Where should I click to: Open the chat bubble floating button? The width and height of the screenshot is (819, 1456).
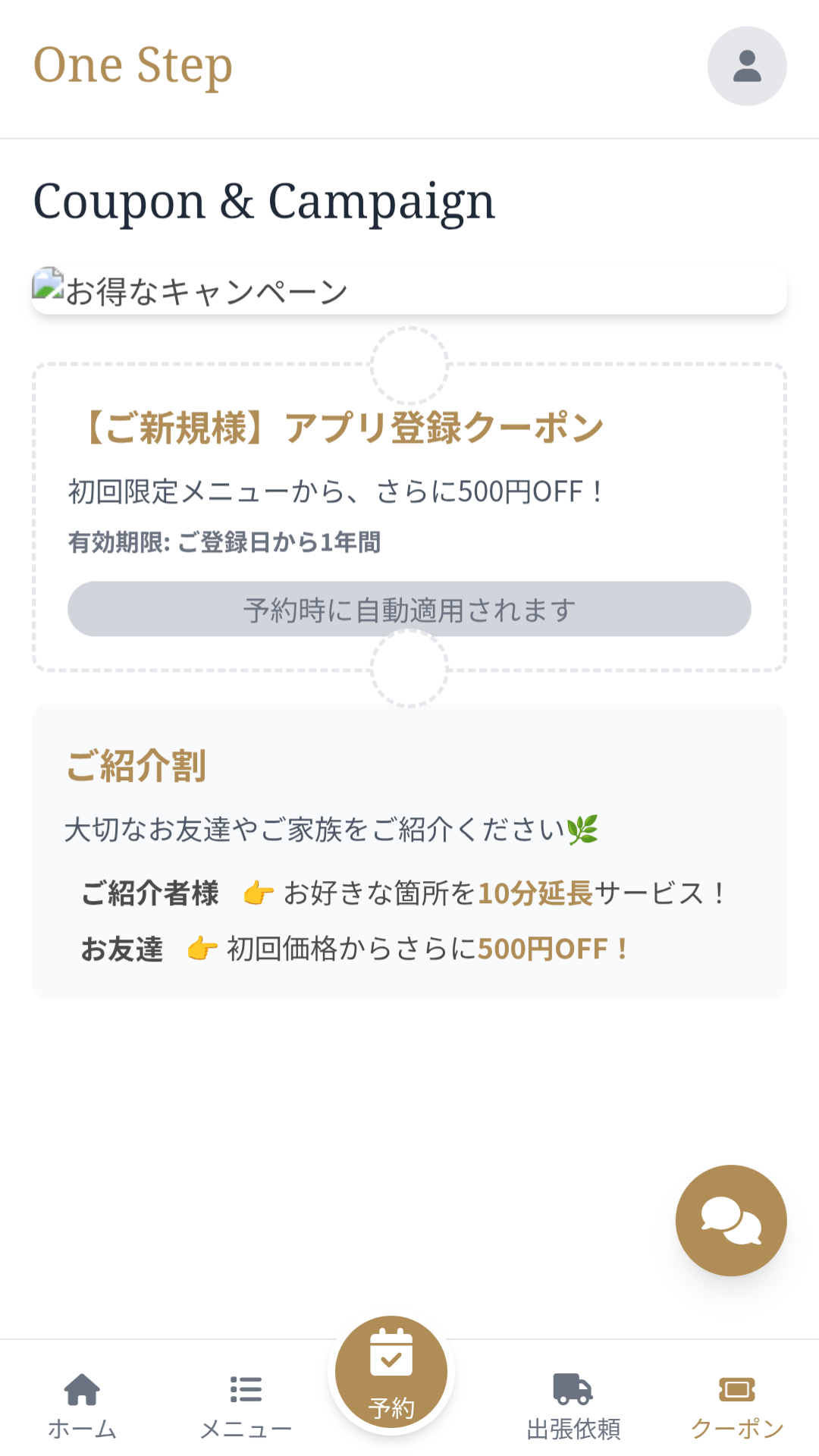pyautogui.click(x=730, y=1219)
